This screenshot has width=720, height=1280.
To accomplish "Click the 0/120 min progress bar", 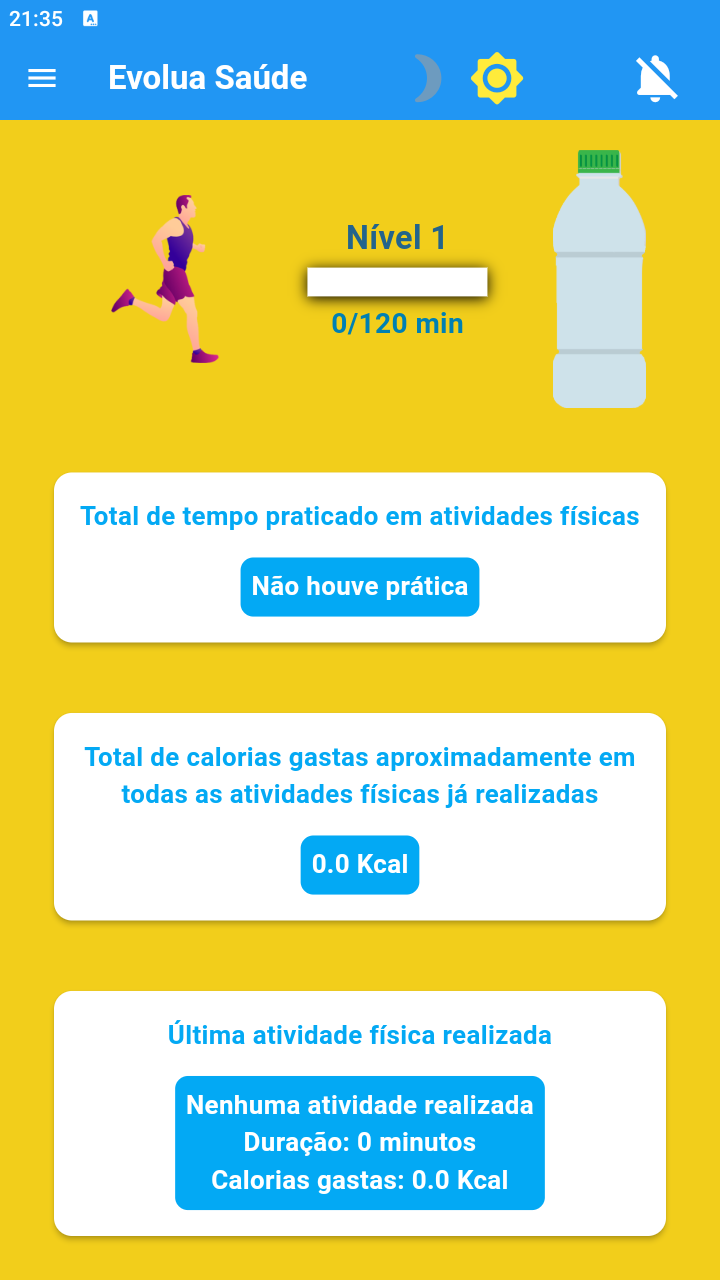I will (397, 282).
